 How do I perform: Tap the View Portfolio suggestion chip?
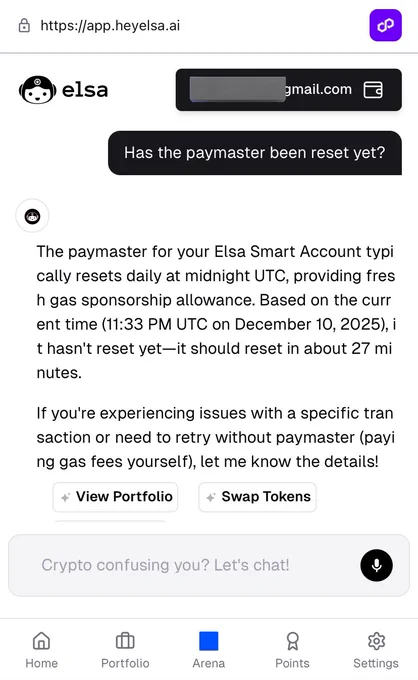(x=115, y=497)
